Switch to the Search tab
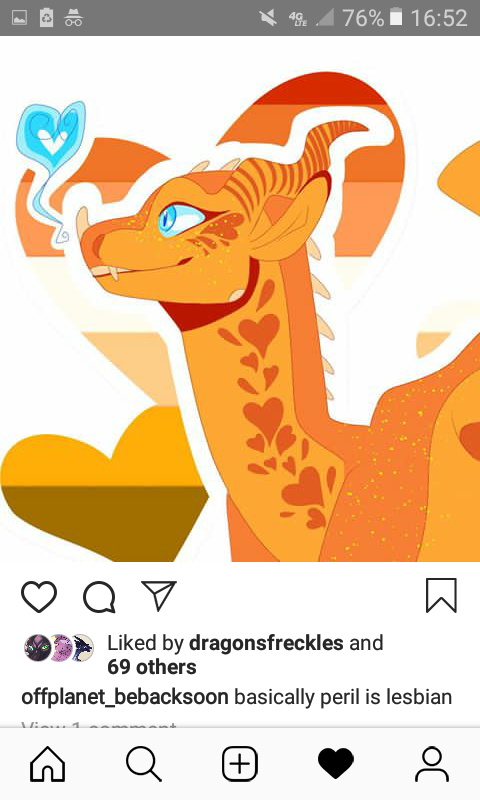This screenshot has height=800, width=480. pos(144,764)
